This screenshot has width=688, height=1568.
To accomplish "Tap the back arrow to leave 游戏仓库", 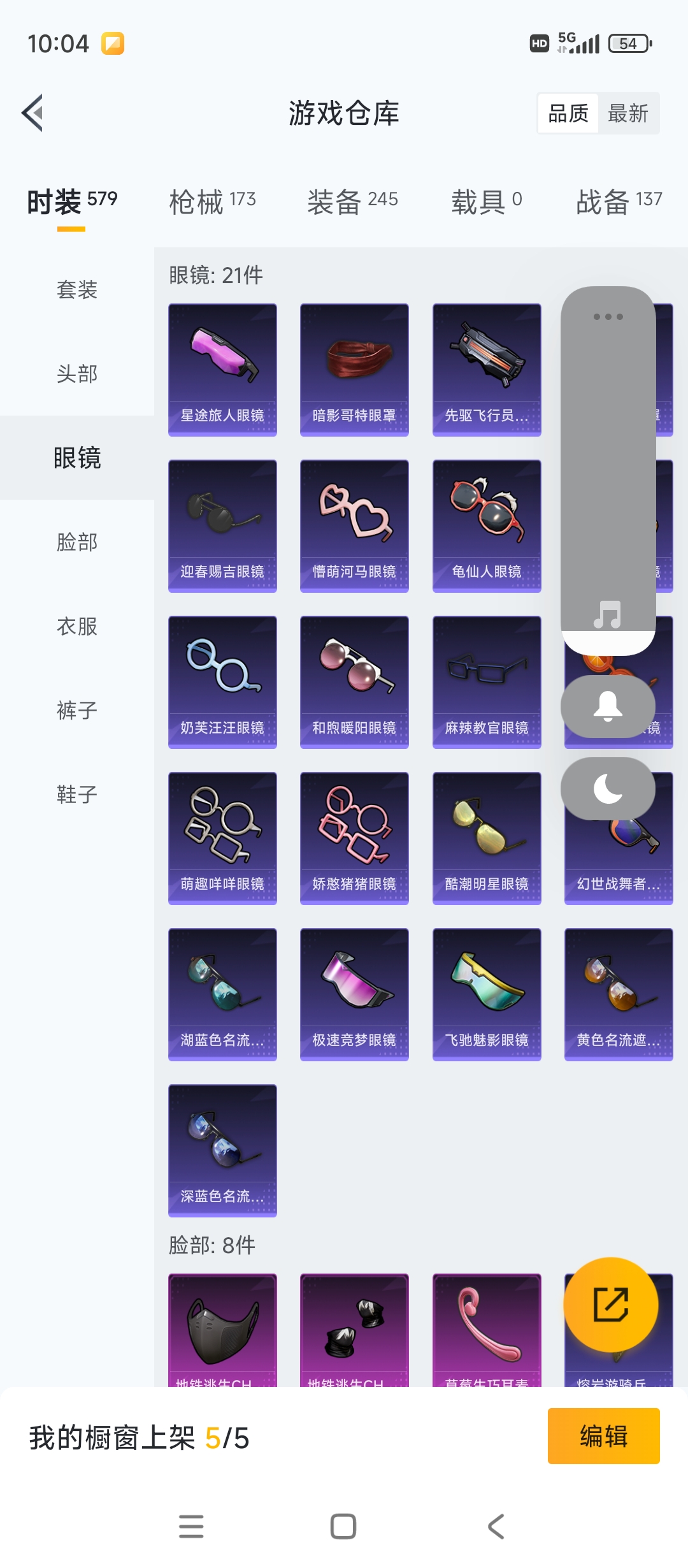I will [32, 112].
